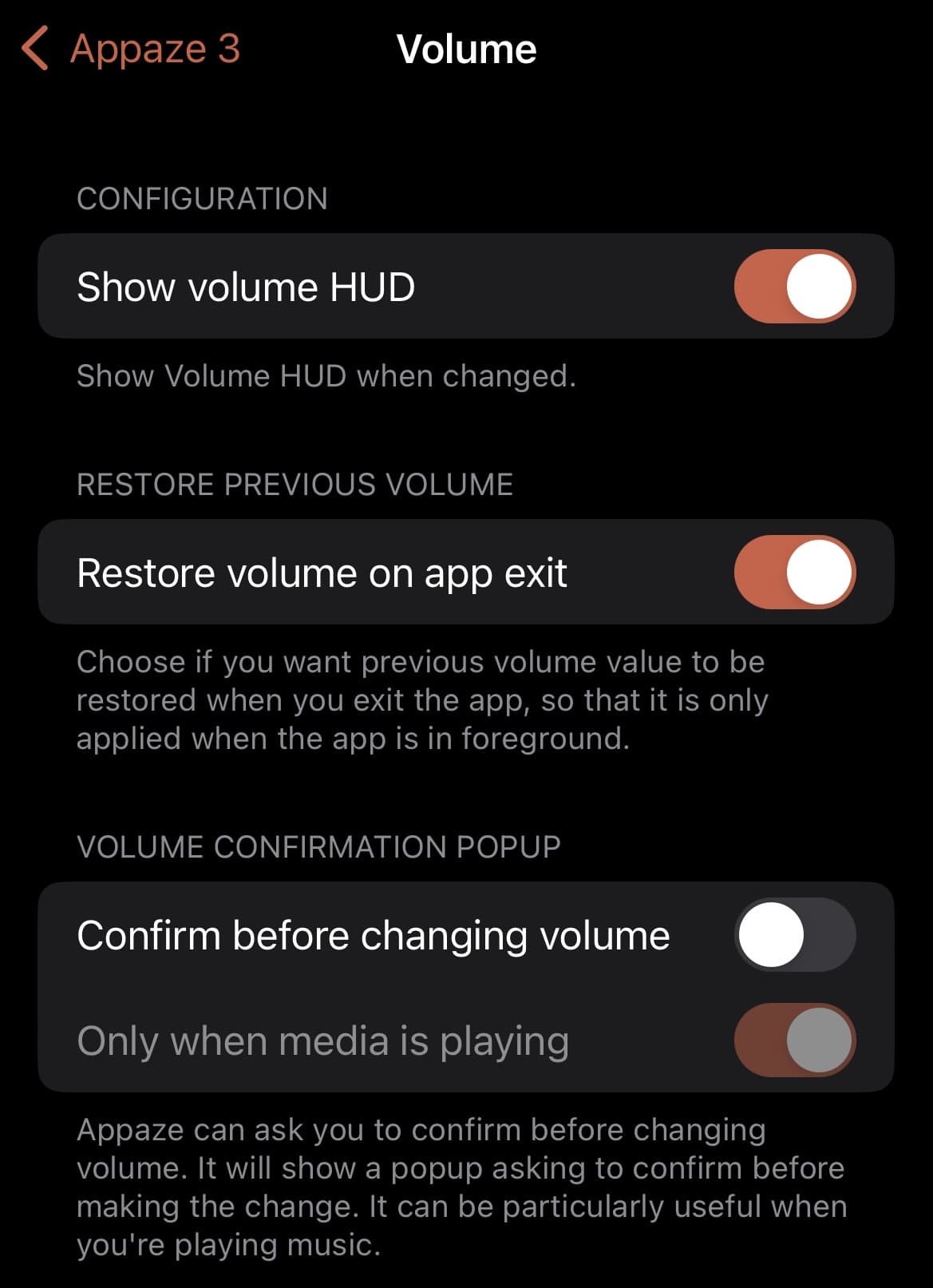The width and height of the screenshot is (933, 1288).
Task: Disable the Show volume HUD switch
Action: 794,287
